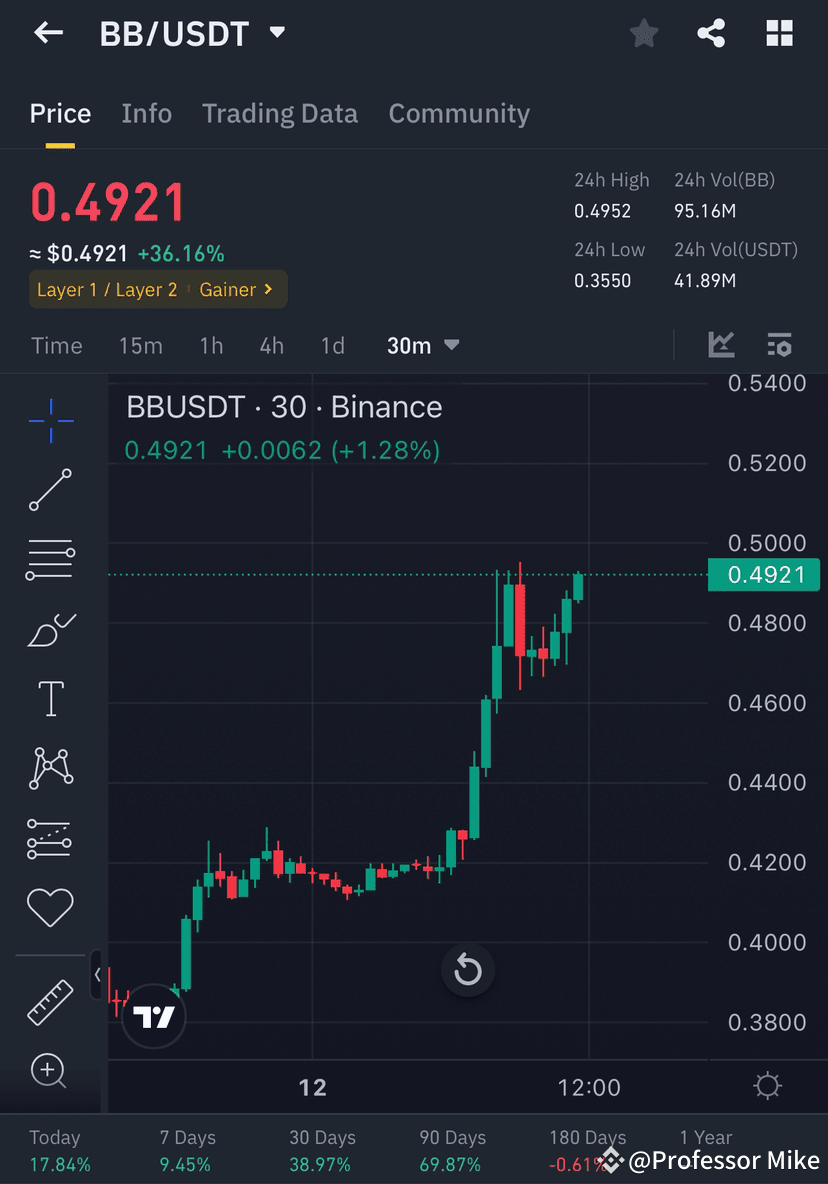Click the chart settings gear icon

point(767,1085)
